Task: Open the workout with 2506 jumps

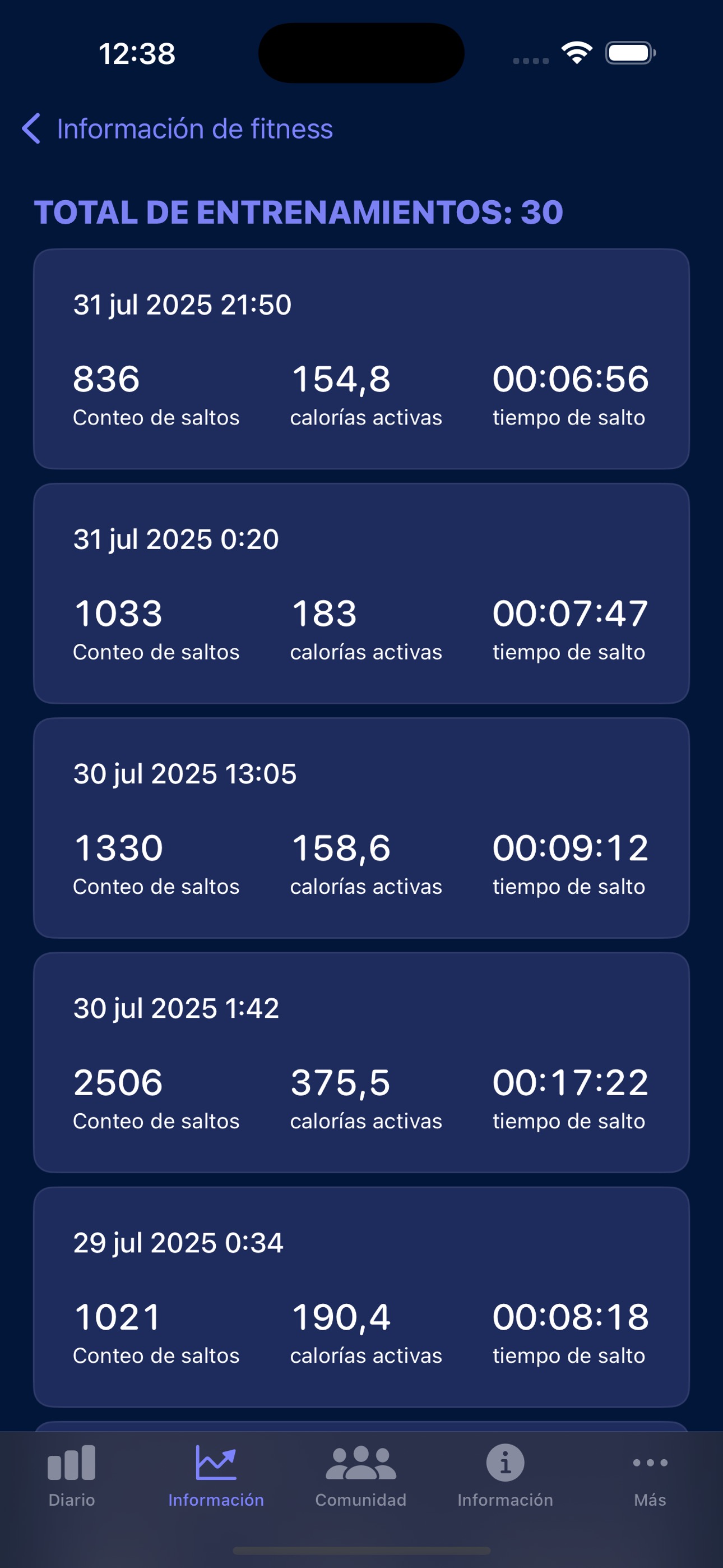Action: (361, 1062)
